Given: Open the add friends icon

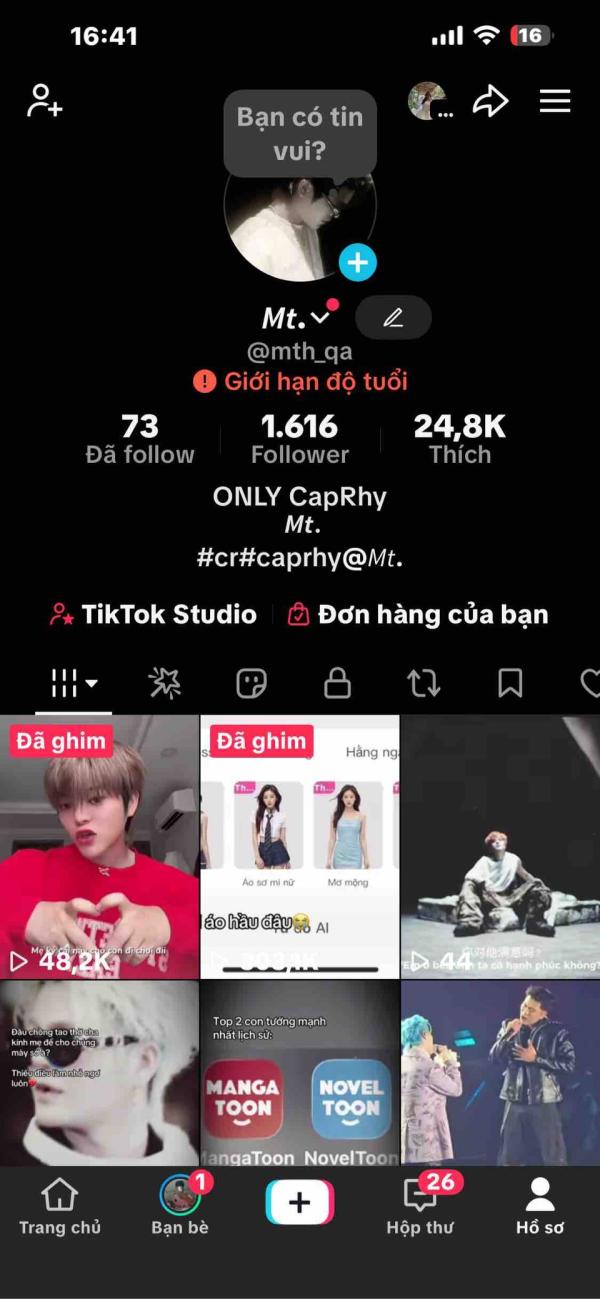Looking at the screenshot, I should 45,101.
